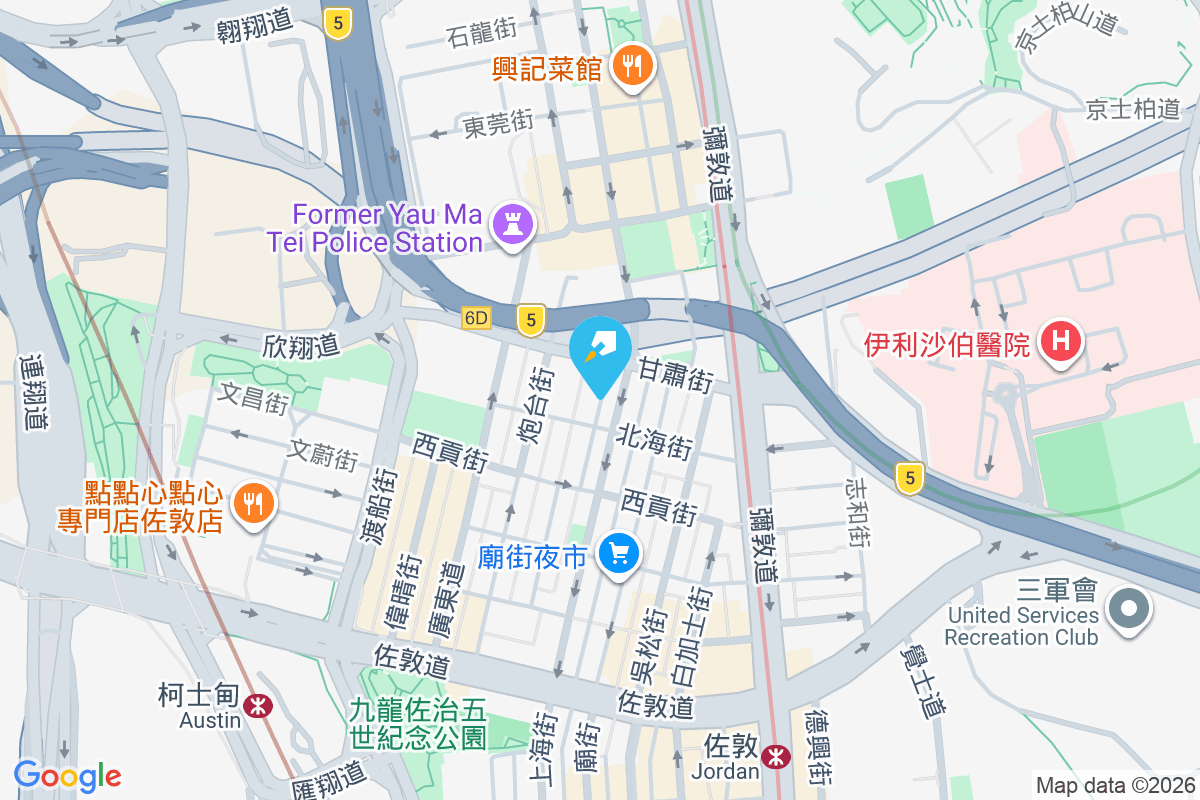Tap the blue pen location pin near 甘肅街

click(x=600, y=352)
